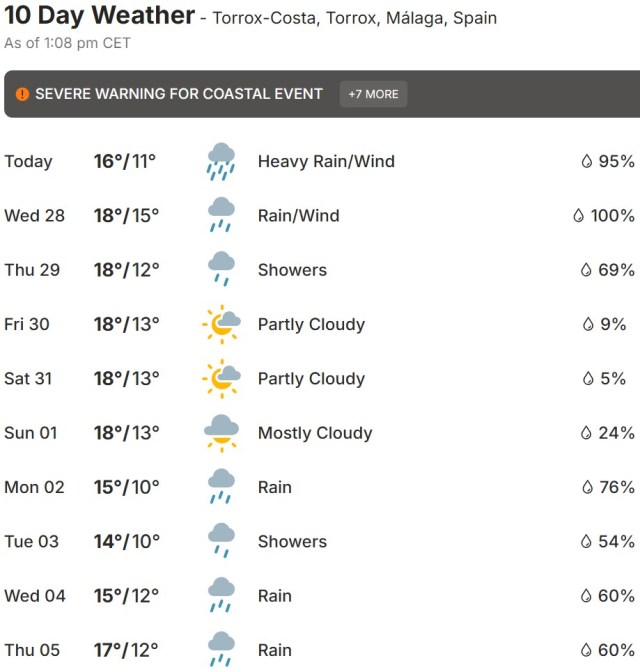Open Sat 31 forecast details

[320, 378]
